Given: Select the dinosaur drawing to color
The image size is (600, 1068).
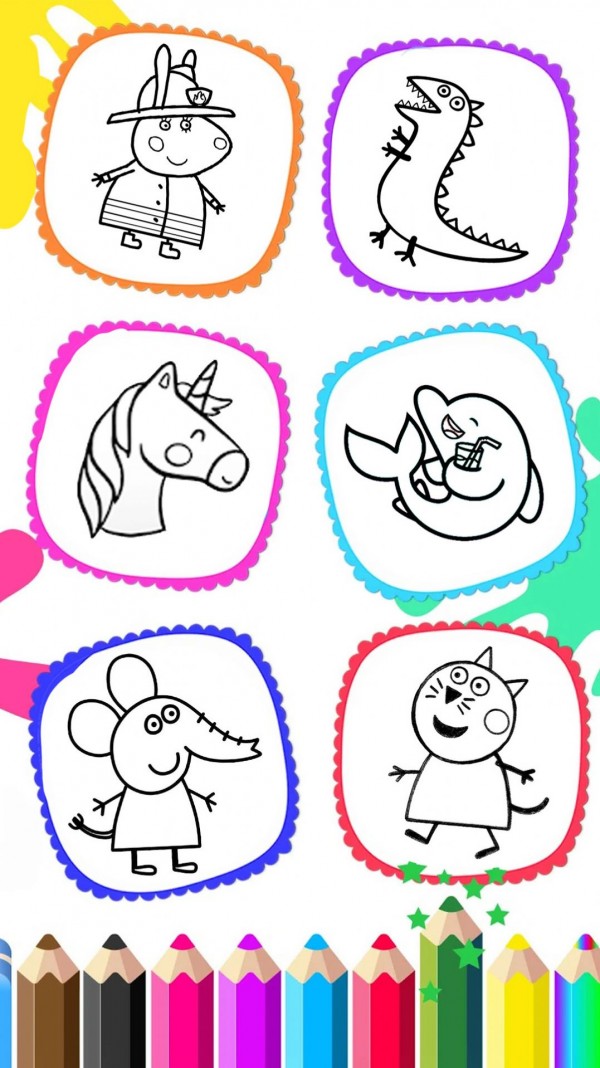Looking at the screenshot, I should (449, 170).
